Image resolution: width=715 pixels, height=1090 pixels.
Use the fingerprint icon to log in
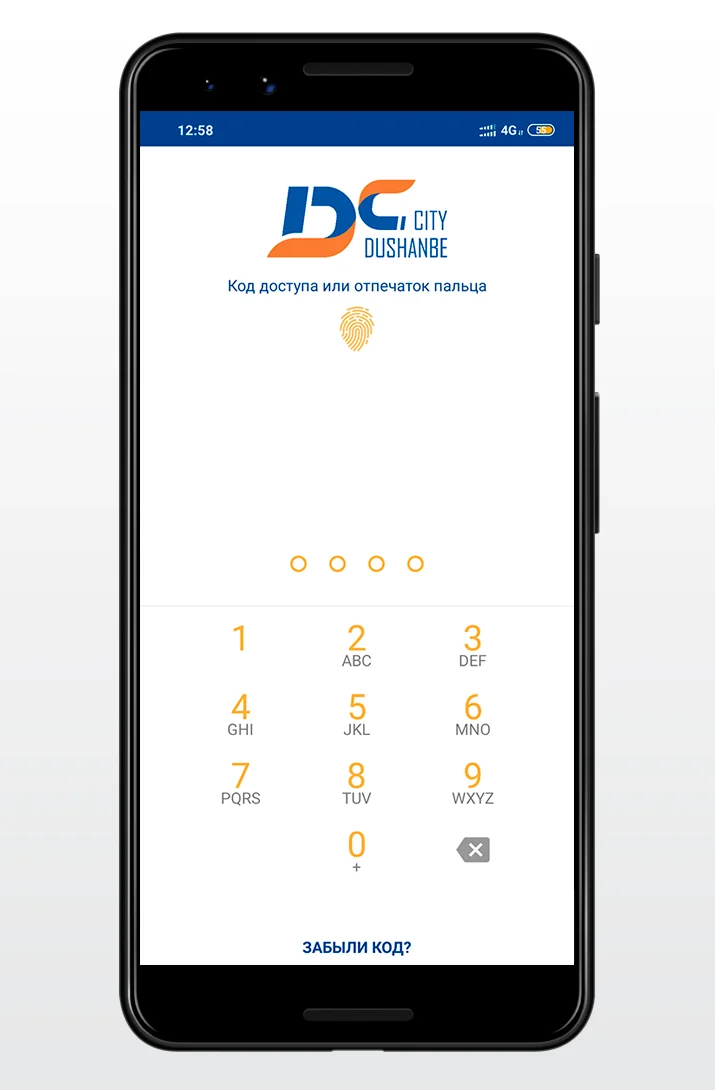pyautogui.click(x=357, y=330)
